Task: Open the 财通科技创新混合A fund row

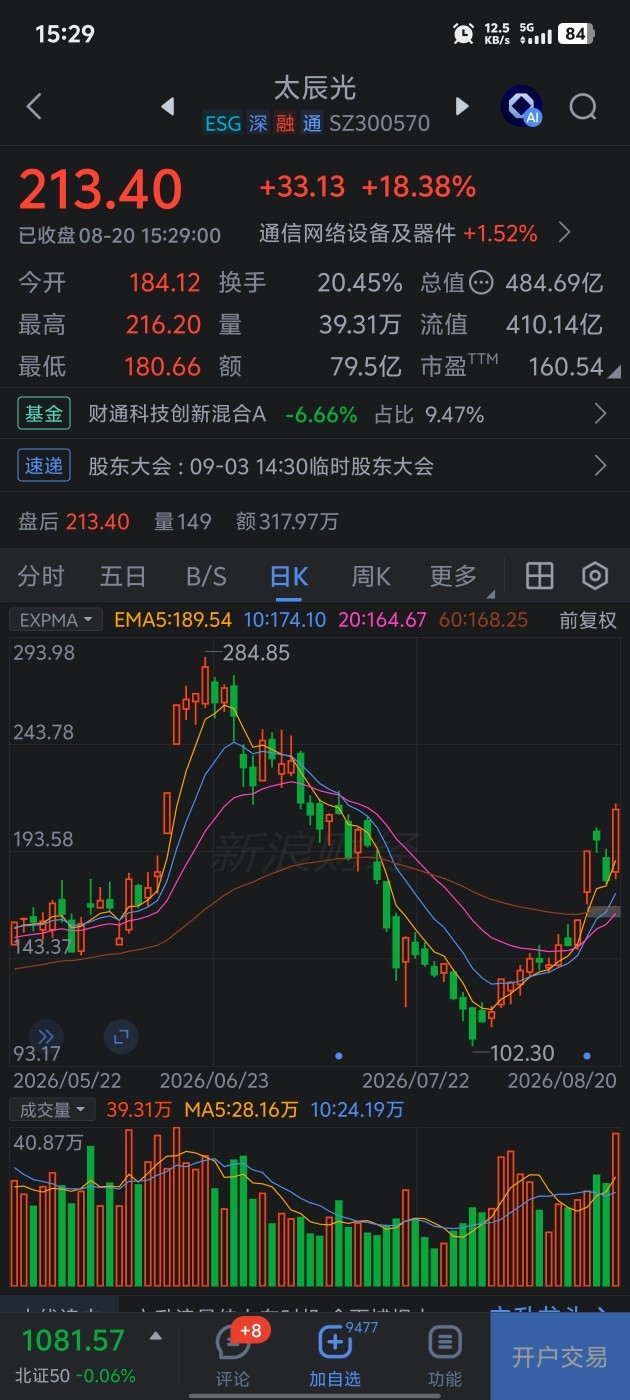Action: point(315,413)
